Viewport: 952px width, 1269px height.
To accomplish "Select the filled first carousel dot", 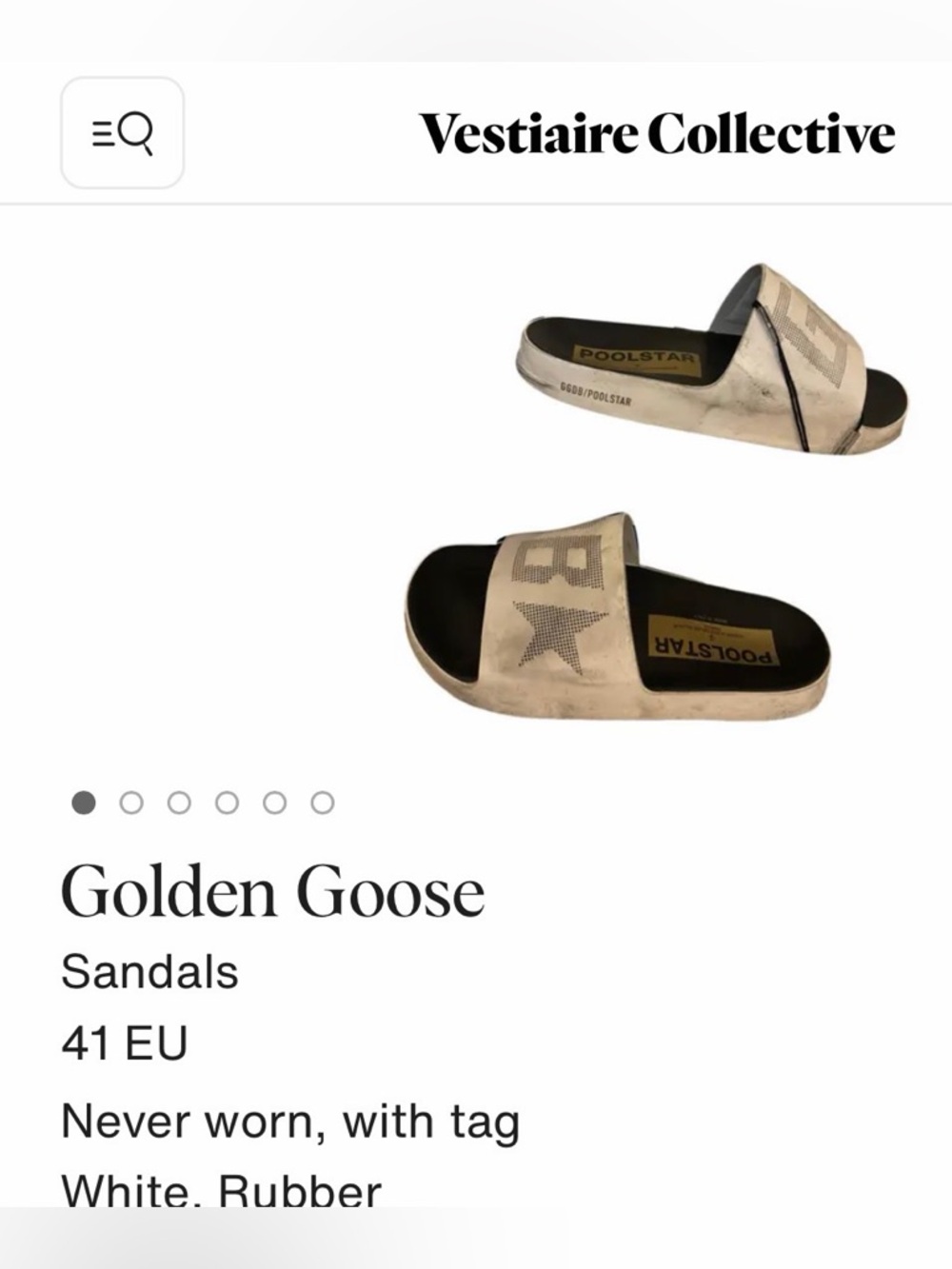I will click(x=82, y=801).
